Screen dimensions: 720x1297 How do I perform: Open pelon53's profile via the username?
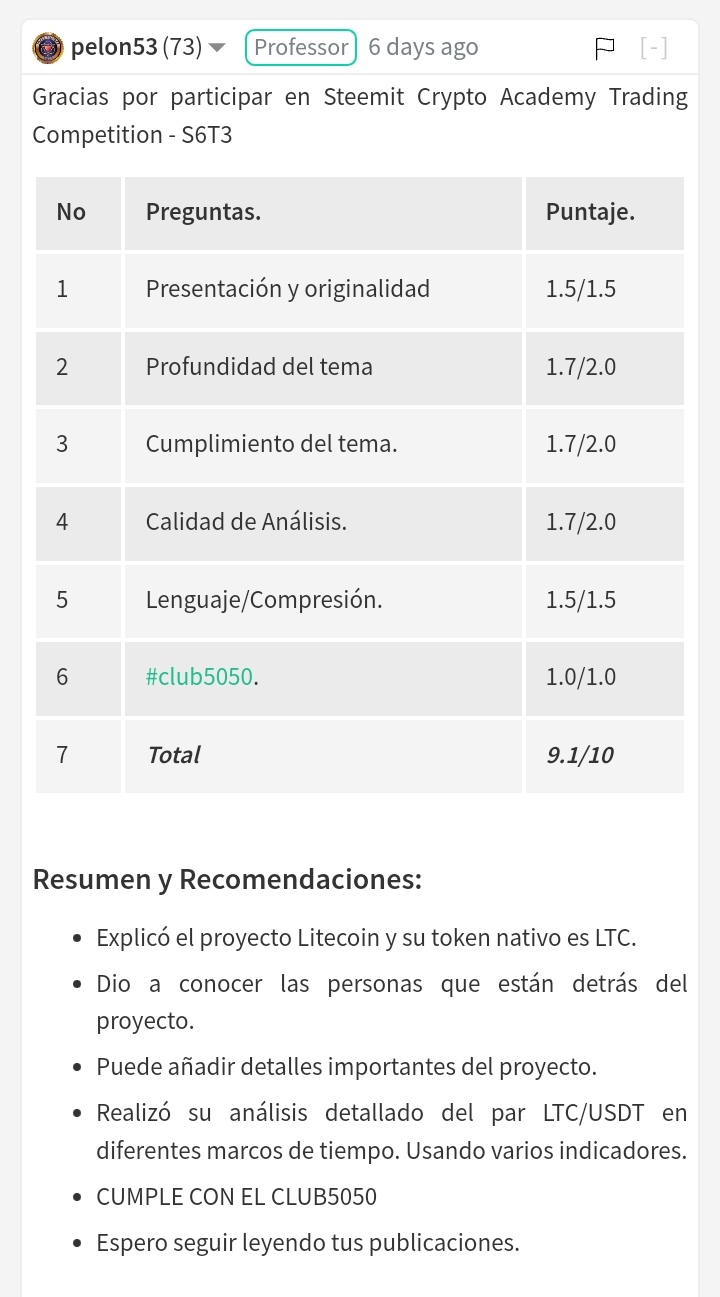click(114, 47)
